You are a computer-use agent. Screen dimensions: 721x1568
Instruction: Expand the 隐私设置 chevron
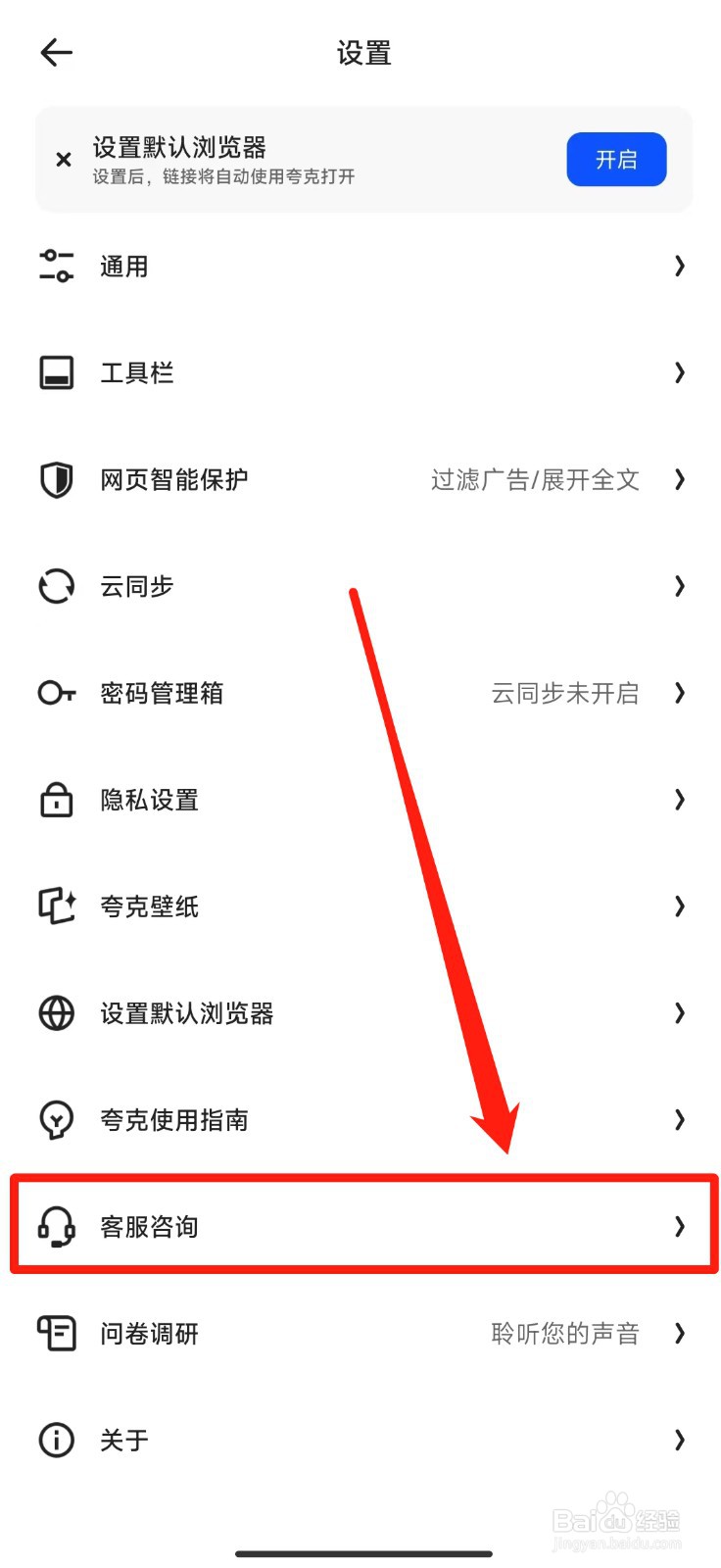pyautogui.click(x=680, y=800)
